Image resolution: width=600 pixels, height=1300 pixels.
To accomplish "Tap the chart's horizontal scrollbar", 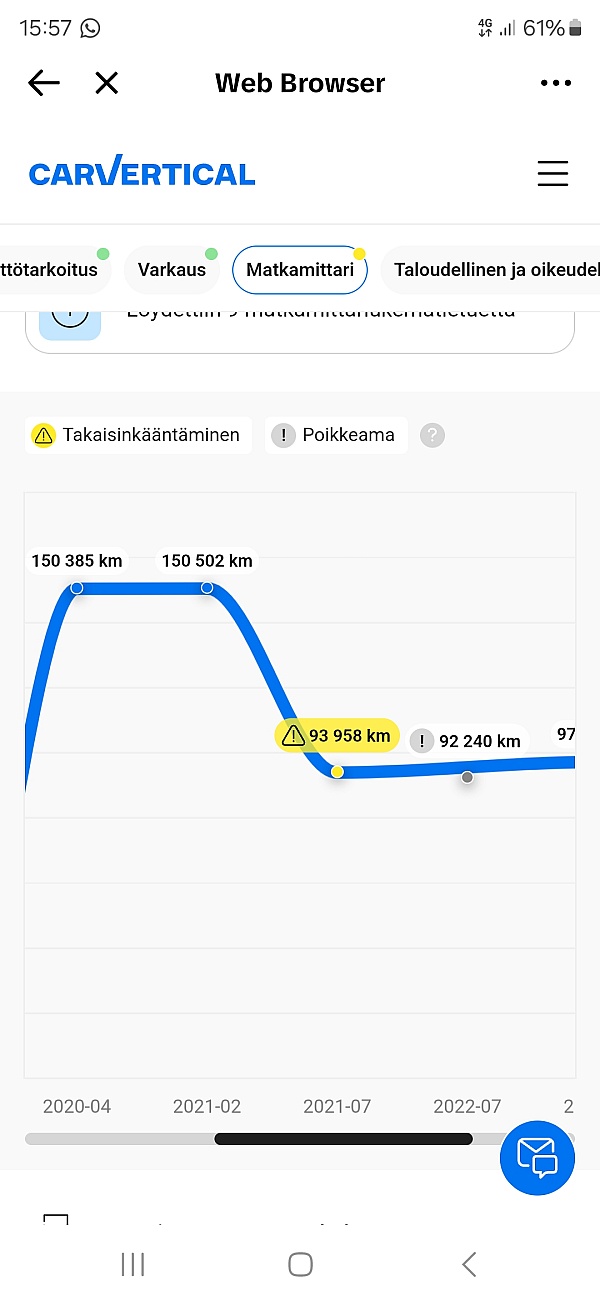I will (343, 1139).
